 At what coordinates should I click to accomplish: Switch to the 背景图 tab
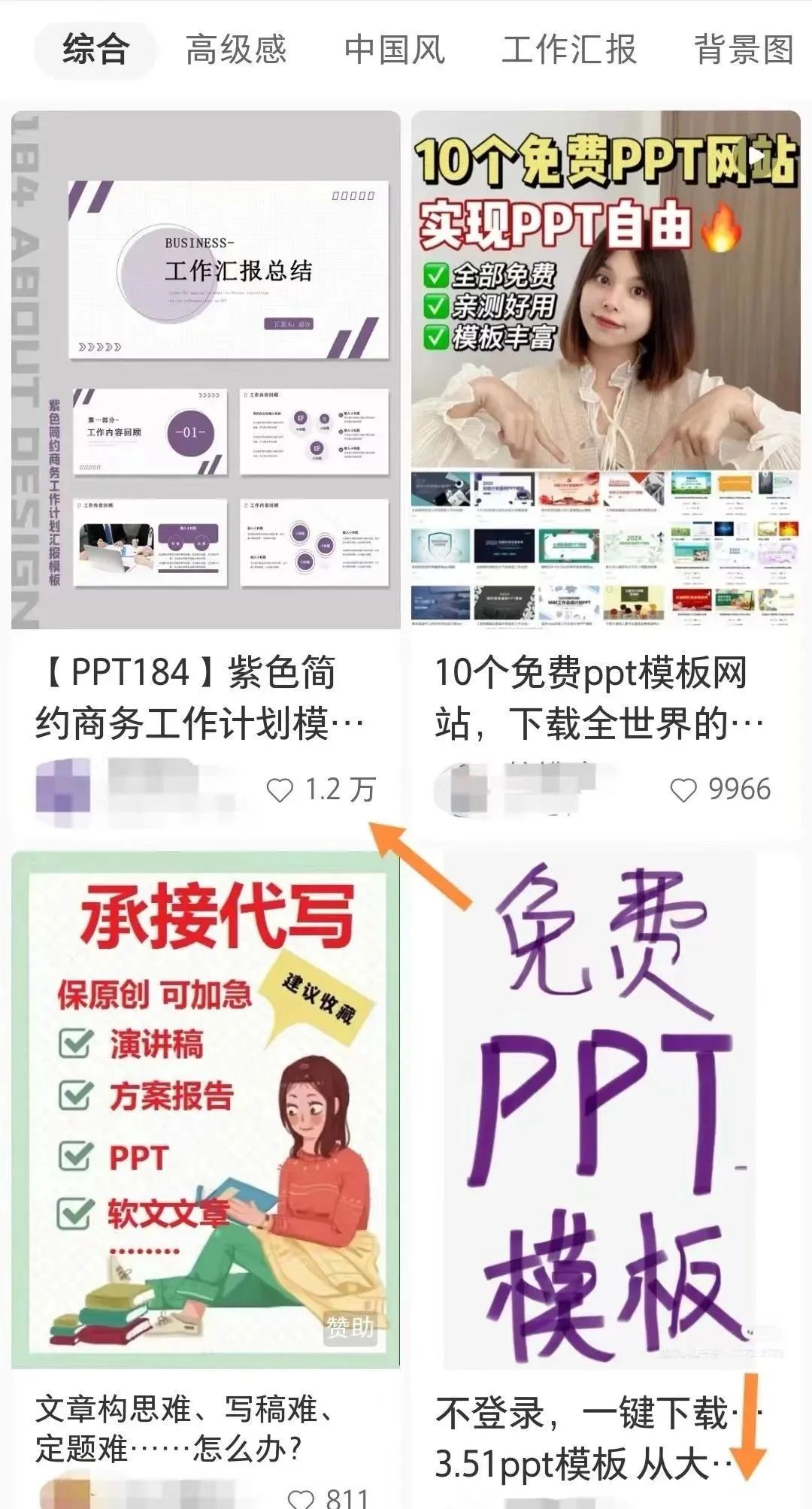[x=744, y=50]
